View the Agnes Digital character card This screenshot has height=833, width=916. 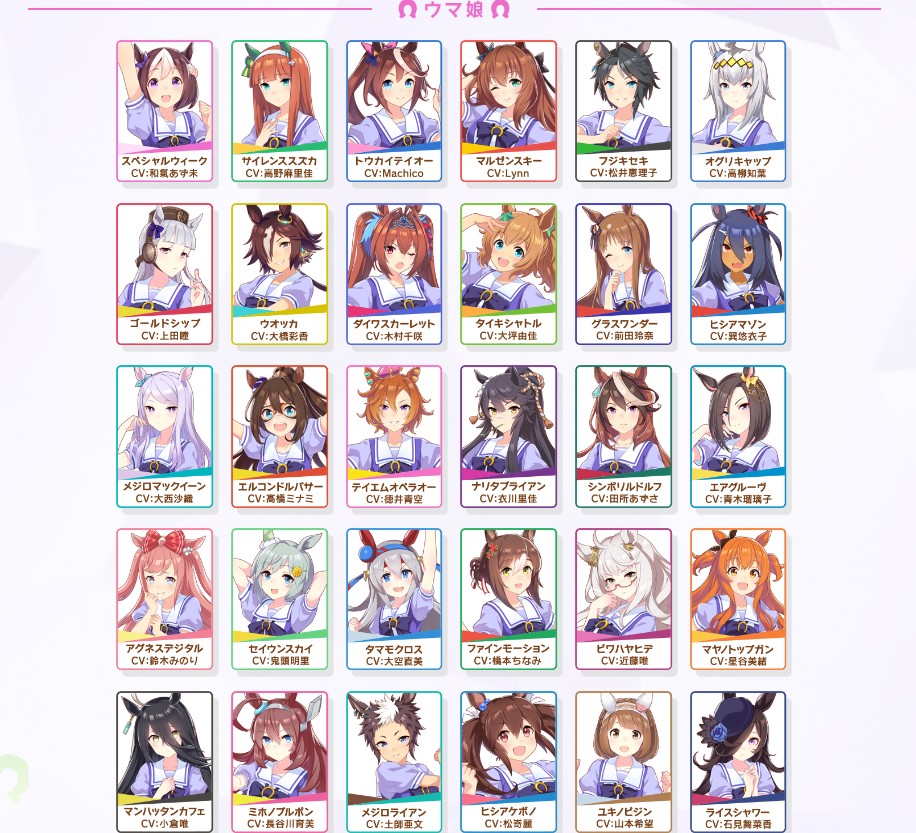[x=164, y=598]
